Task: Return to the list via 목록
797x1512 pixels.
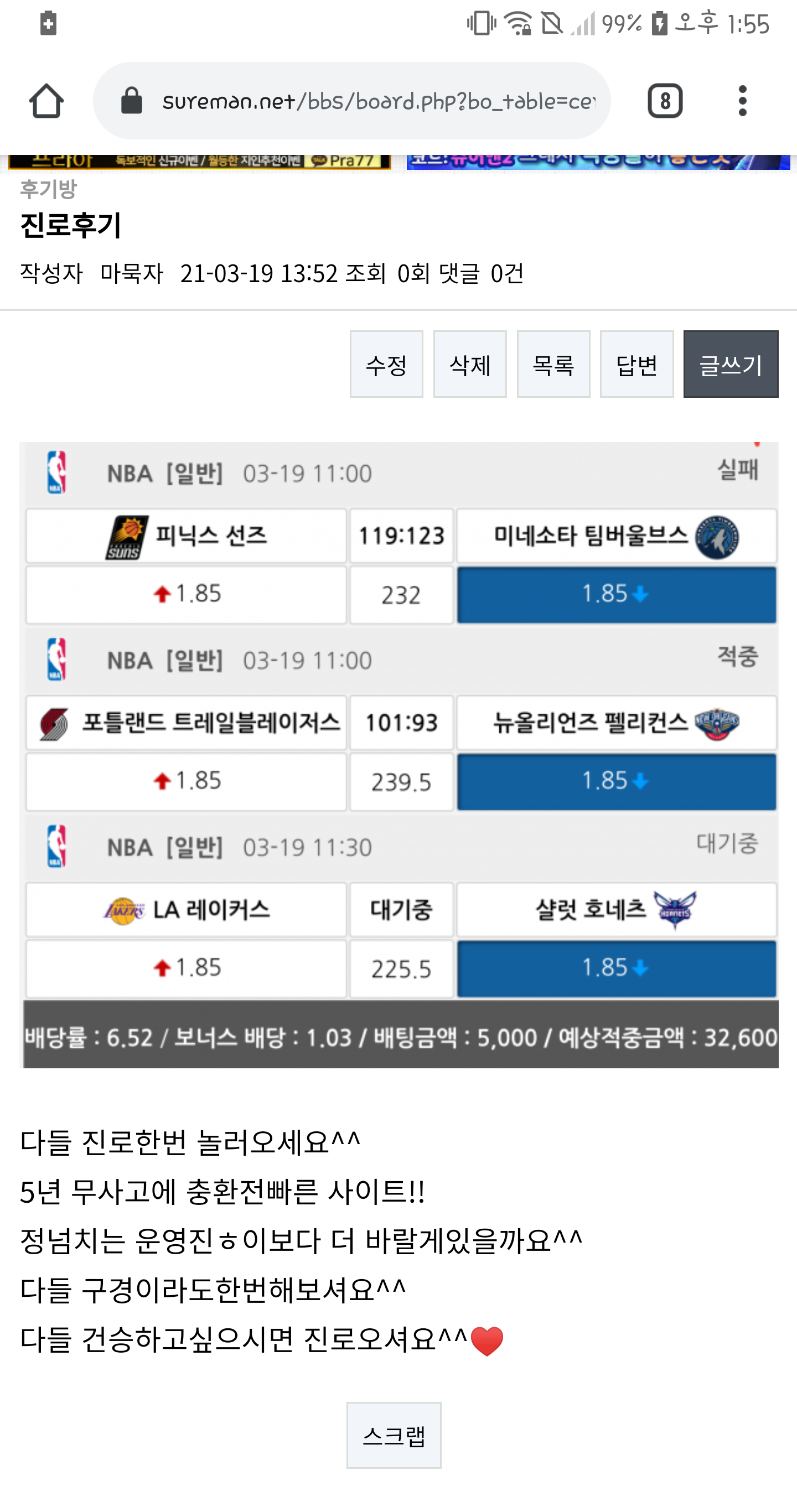Action: click(x=553, y=365)
